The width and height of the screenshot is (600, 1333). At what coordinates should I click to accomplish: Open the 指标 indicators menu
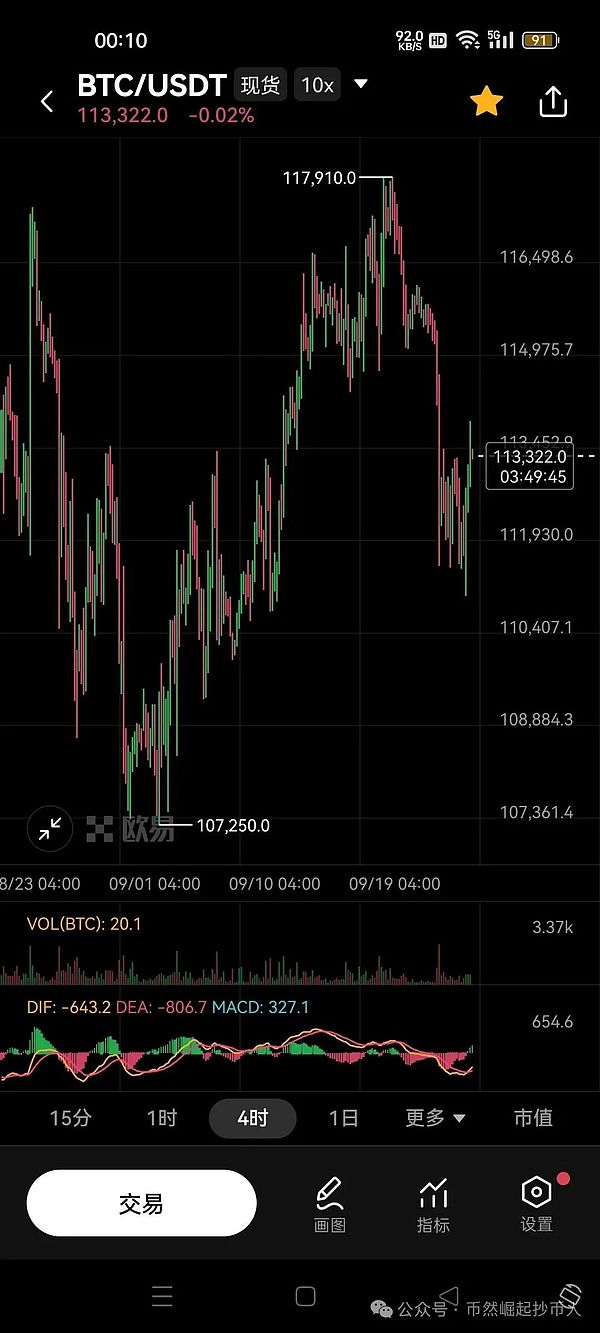(433, 1203)
